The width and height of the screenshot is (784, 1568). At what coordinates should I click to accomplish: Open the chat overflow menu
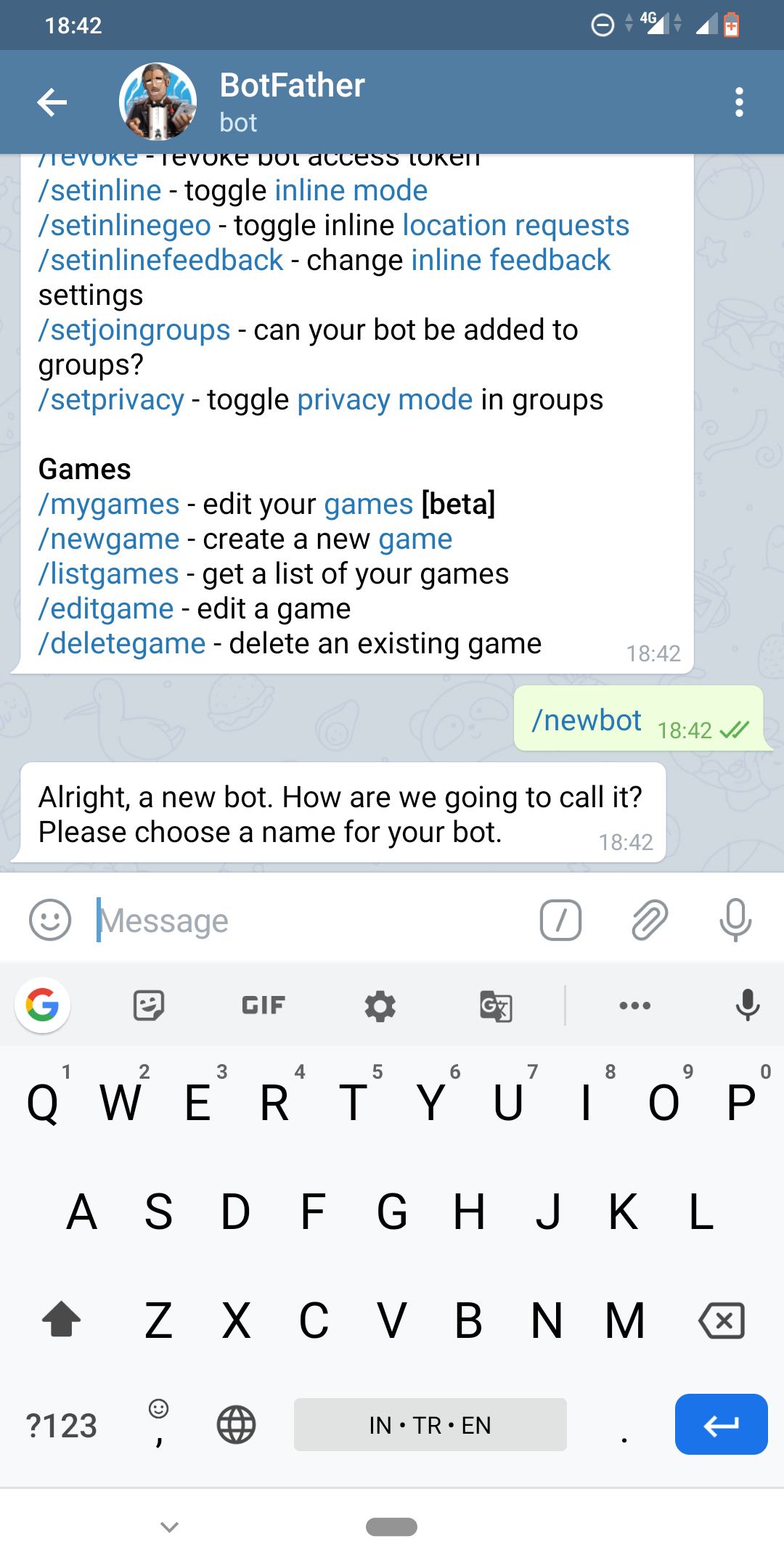pos(739,102)
